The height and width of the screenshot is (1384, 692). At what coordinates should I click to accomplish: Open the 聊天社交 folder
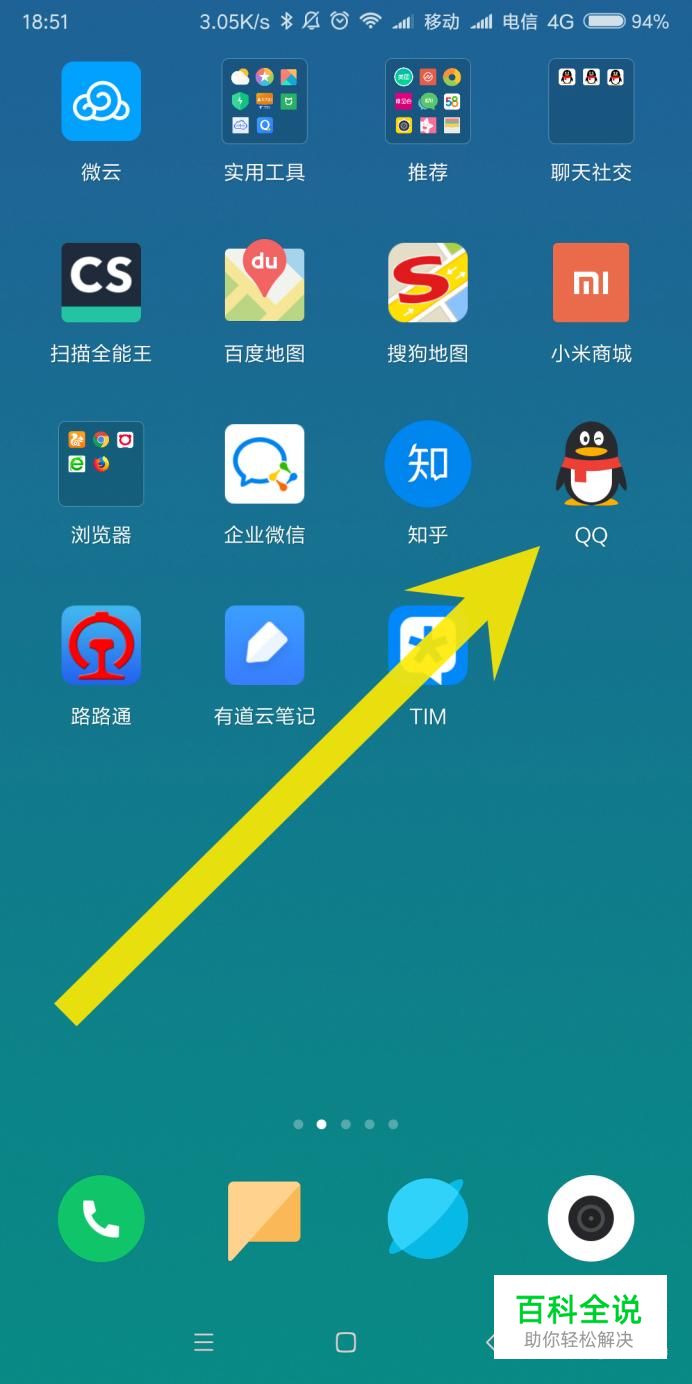[591, 102]
